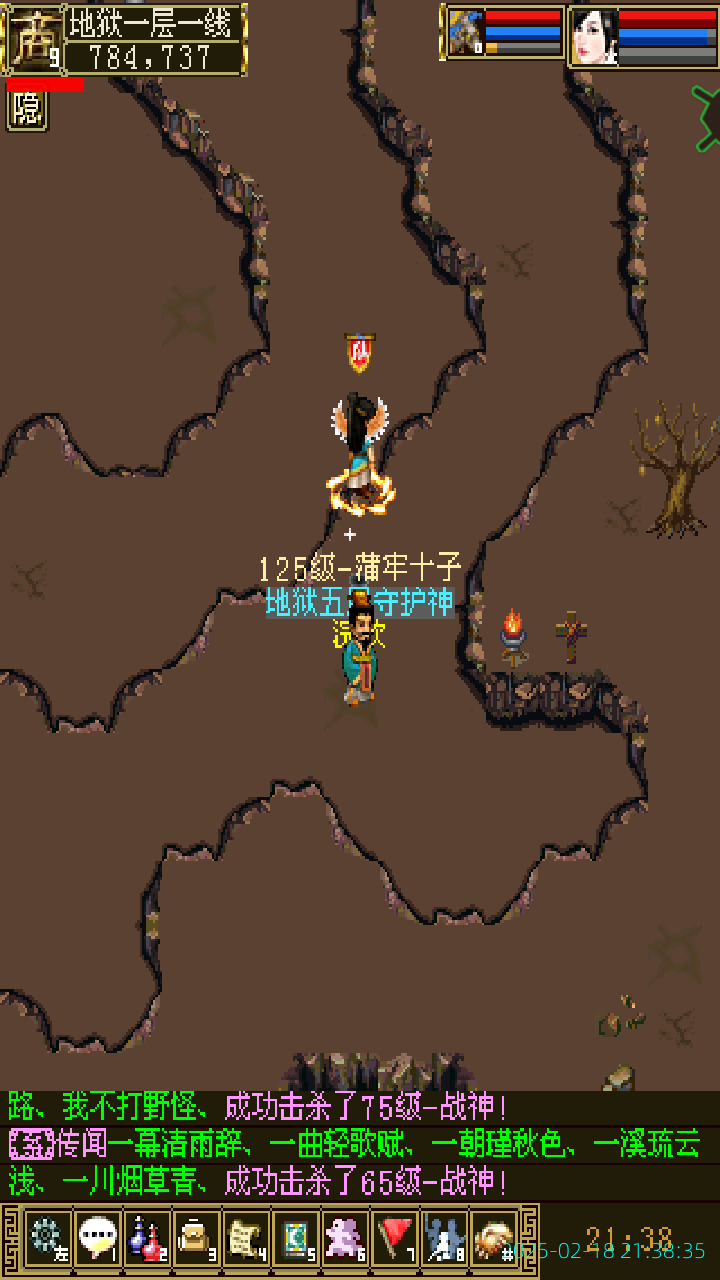Viewport: 720px width, 1280px height.
Task: Use the potion bottles shortcut
Action: 147,1238
